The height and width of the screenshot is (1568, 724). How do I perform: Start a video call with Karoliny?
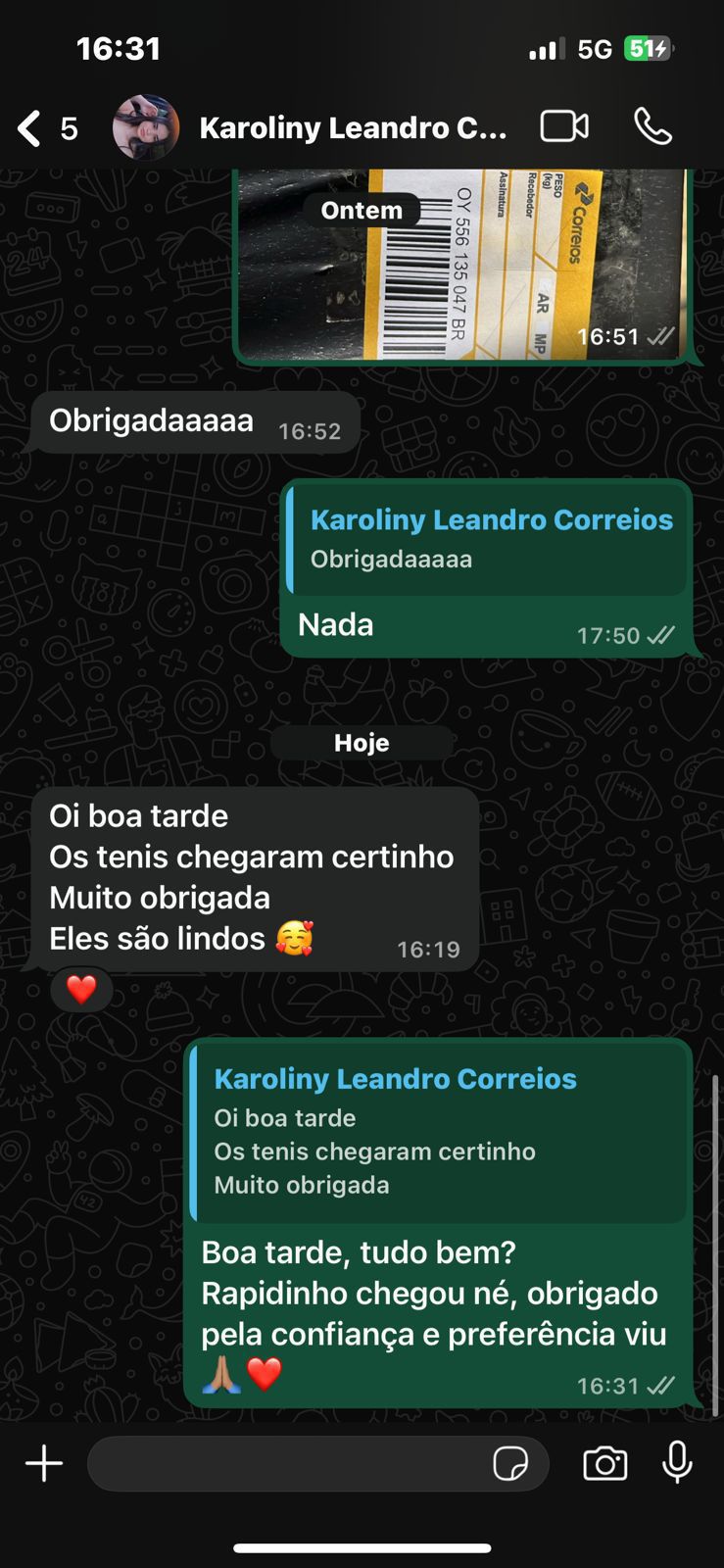[565, 127]
